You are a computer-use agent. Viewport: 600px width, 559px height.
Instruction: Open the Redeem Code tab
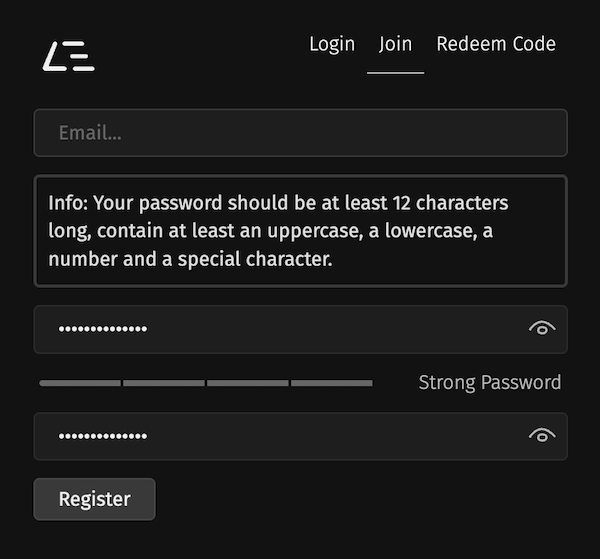(x=496, y=44)
